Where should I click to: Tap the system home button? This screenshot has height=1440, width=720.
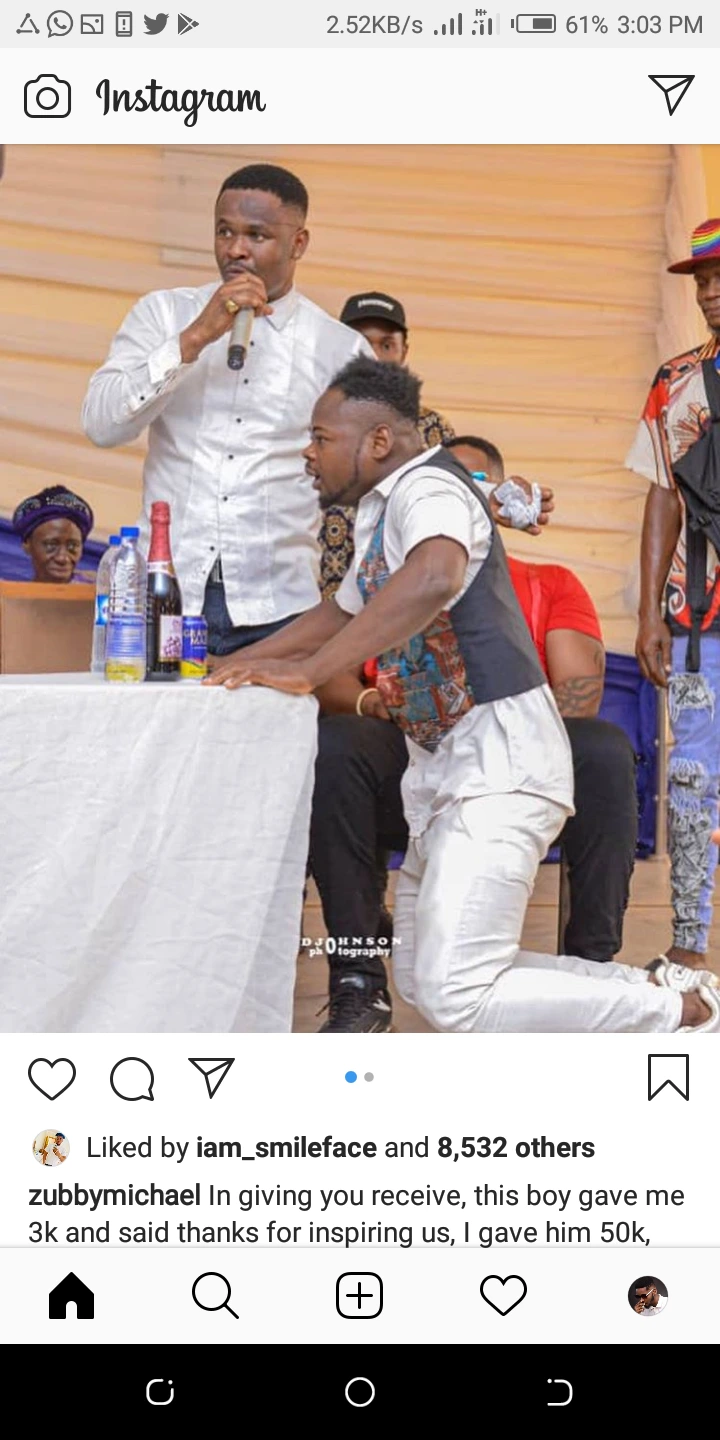click(359, 1392)
